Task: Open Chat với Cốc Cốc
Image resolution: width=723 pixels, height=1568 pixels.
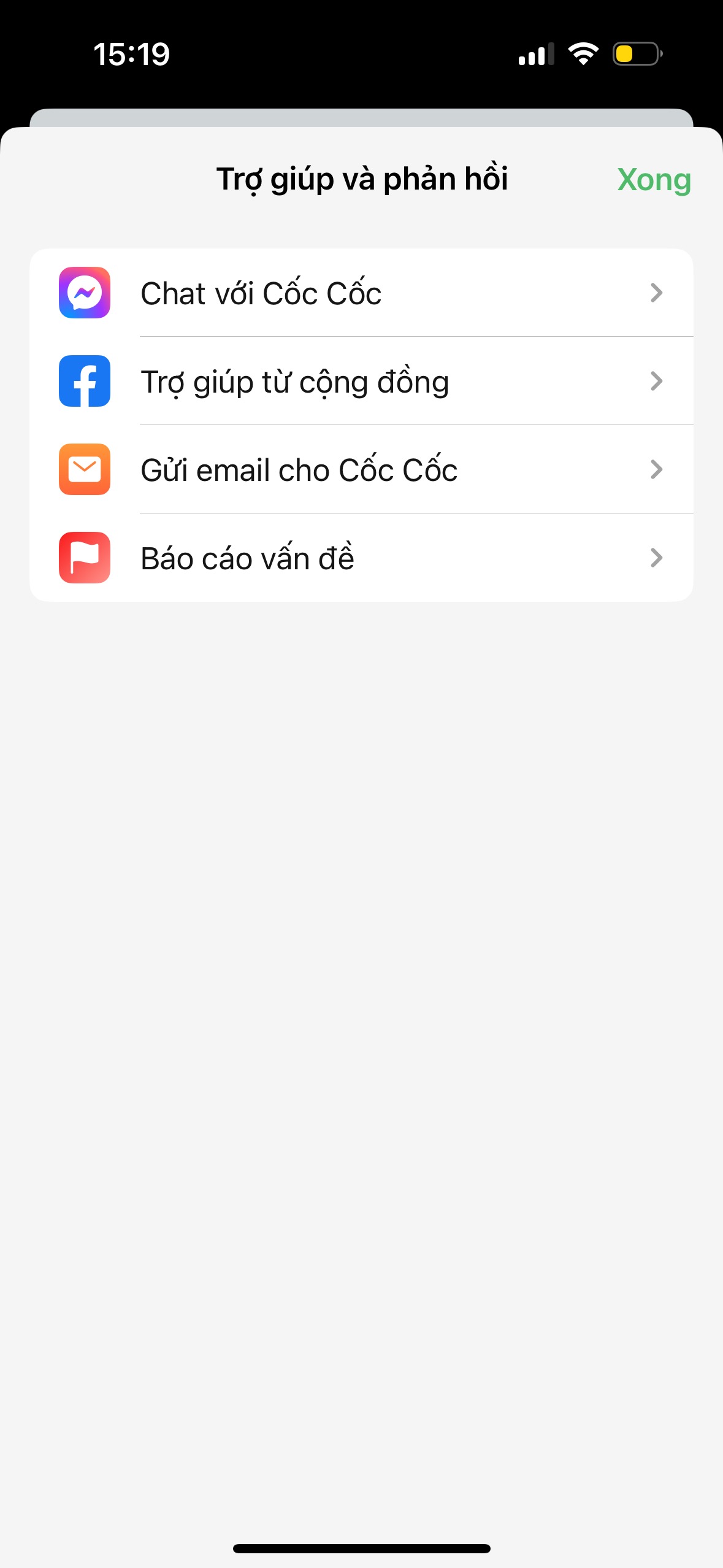Action: coord(361,293)
